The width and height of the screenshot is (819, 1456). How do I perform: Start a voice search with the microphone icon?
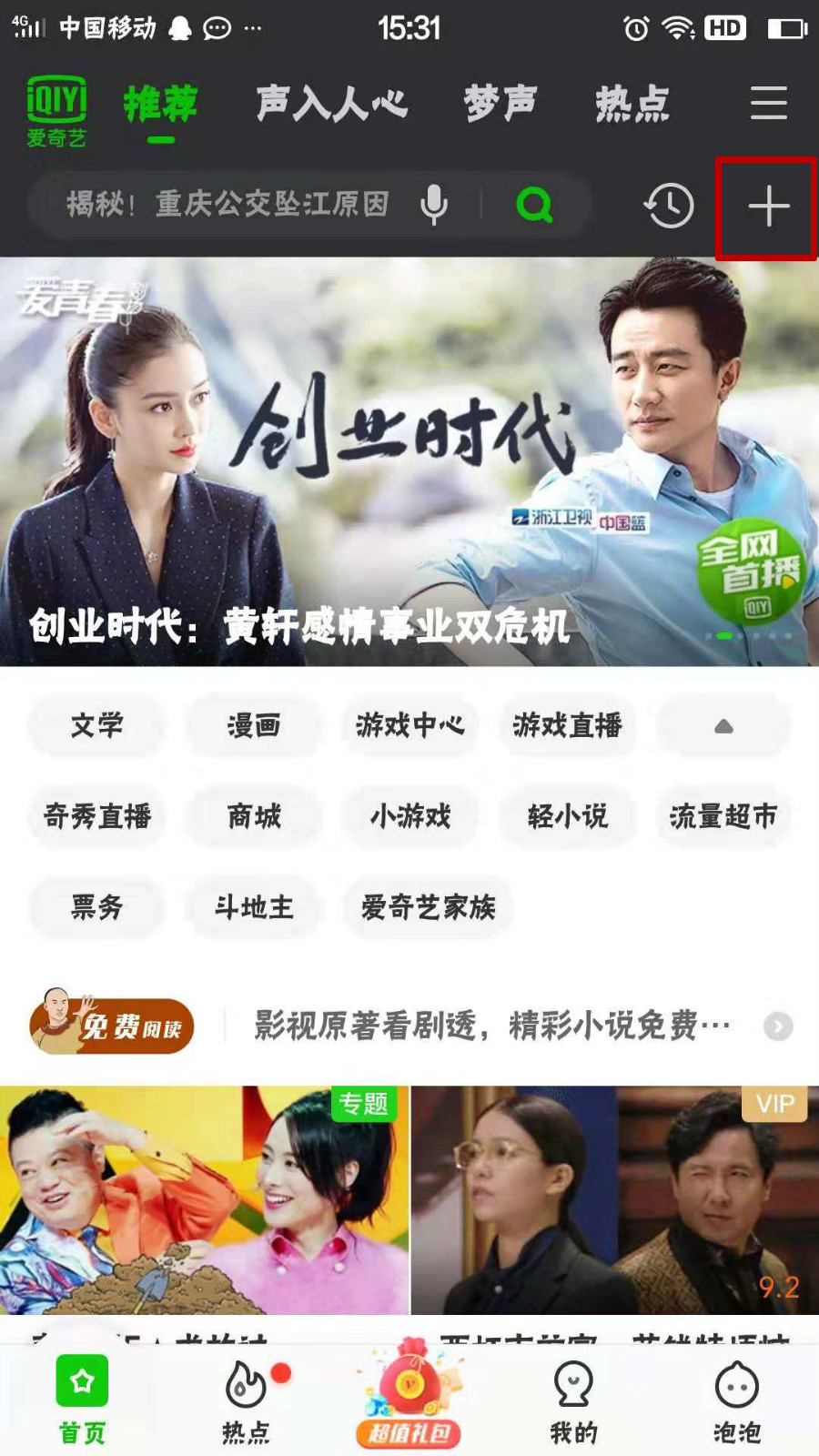coord(434,204)
